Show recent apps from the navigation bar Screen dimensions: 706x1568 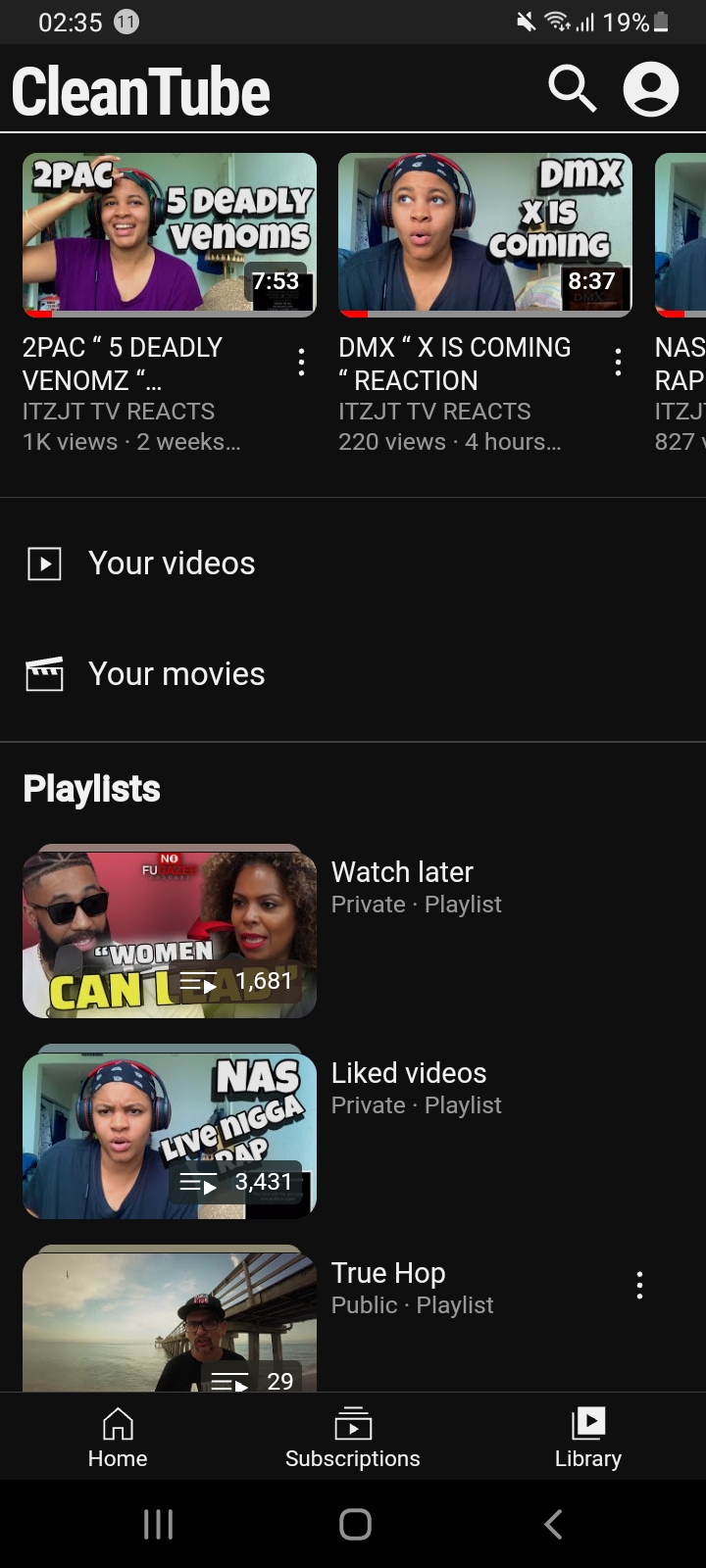coord(158,1524)
